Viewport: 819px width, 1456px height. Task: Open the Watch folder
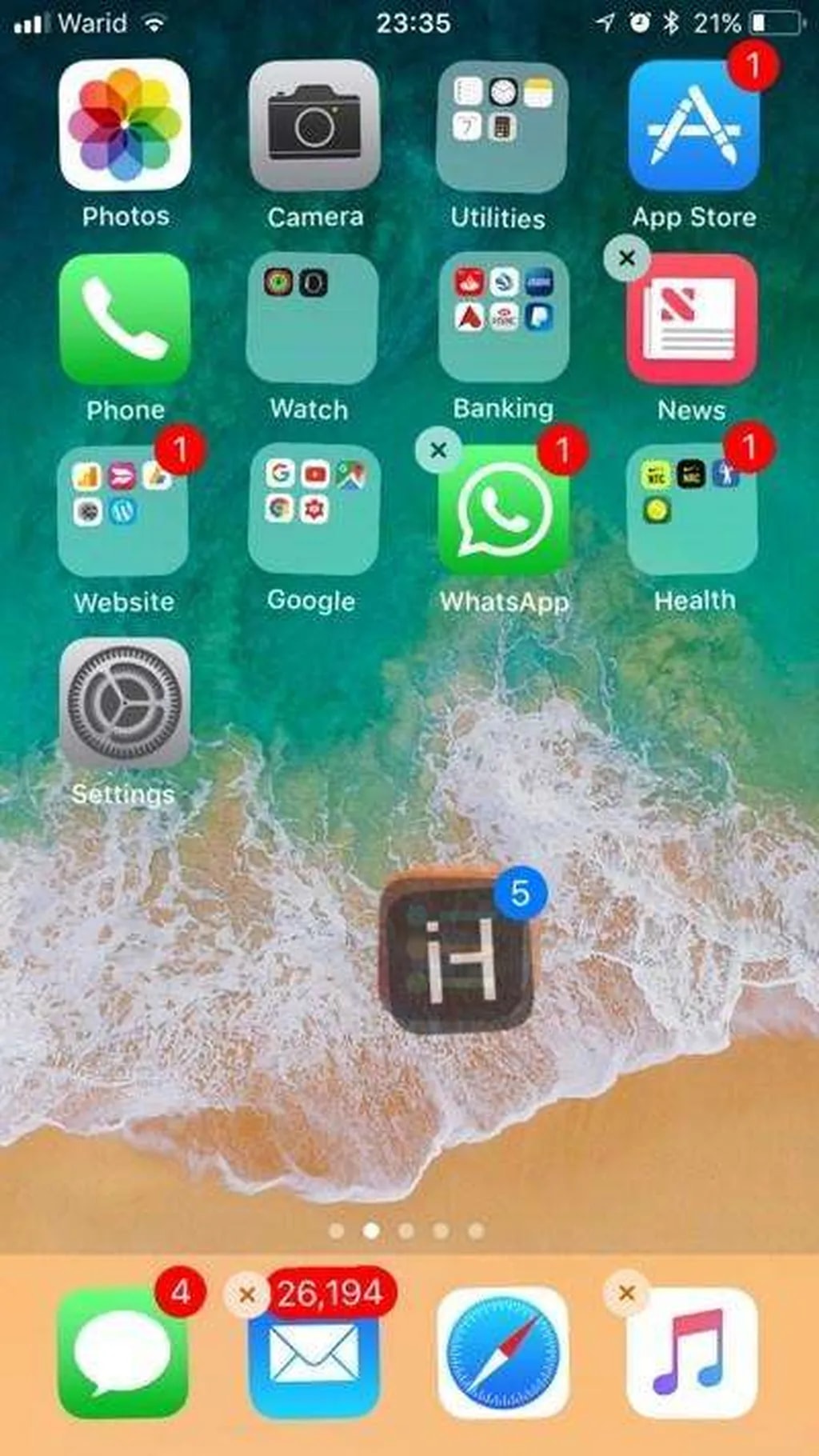(x=312, y=318)
